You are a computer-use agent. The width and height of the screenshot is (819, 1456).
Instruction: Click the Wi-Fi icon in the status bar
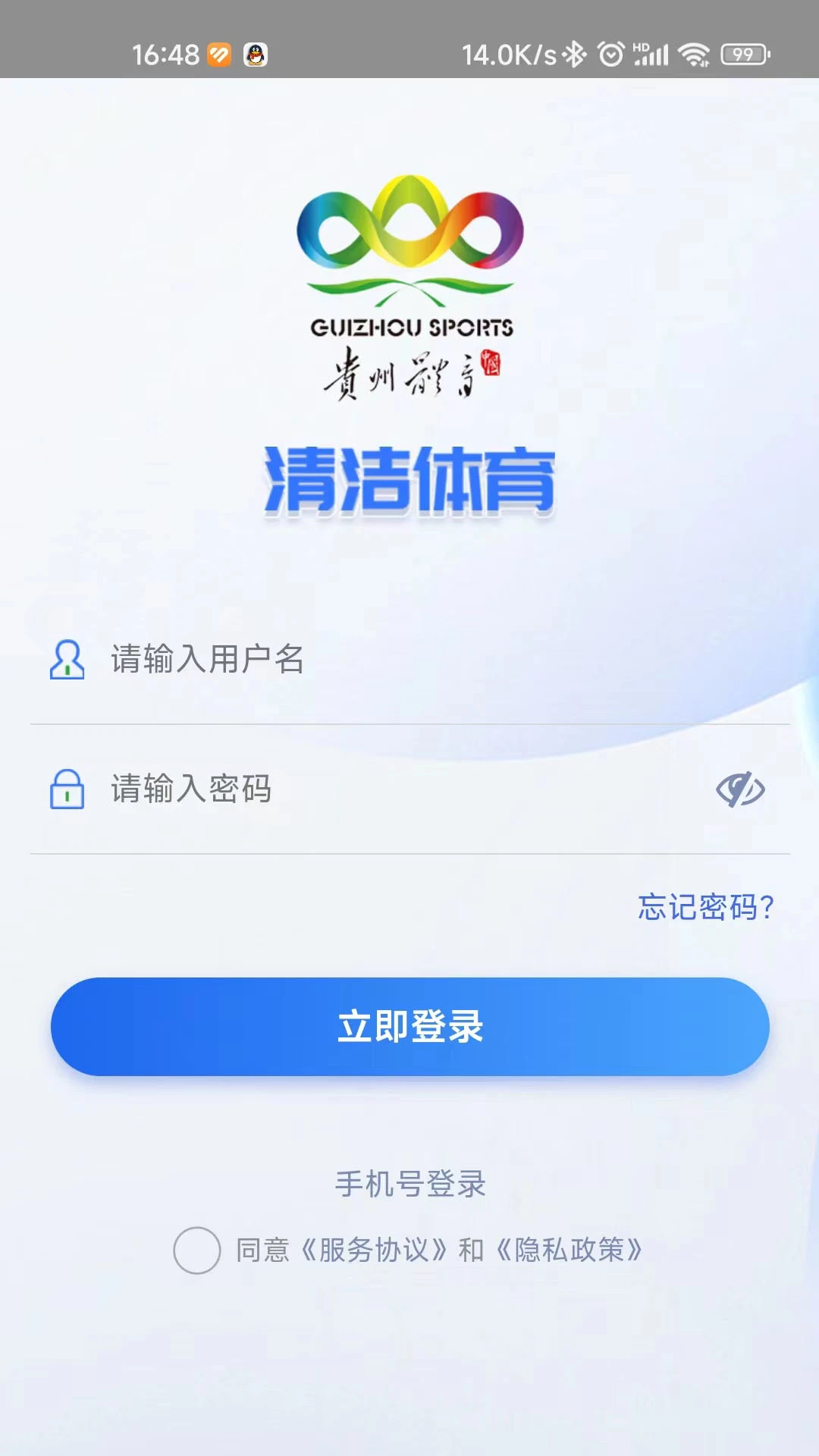pos(694,54)
